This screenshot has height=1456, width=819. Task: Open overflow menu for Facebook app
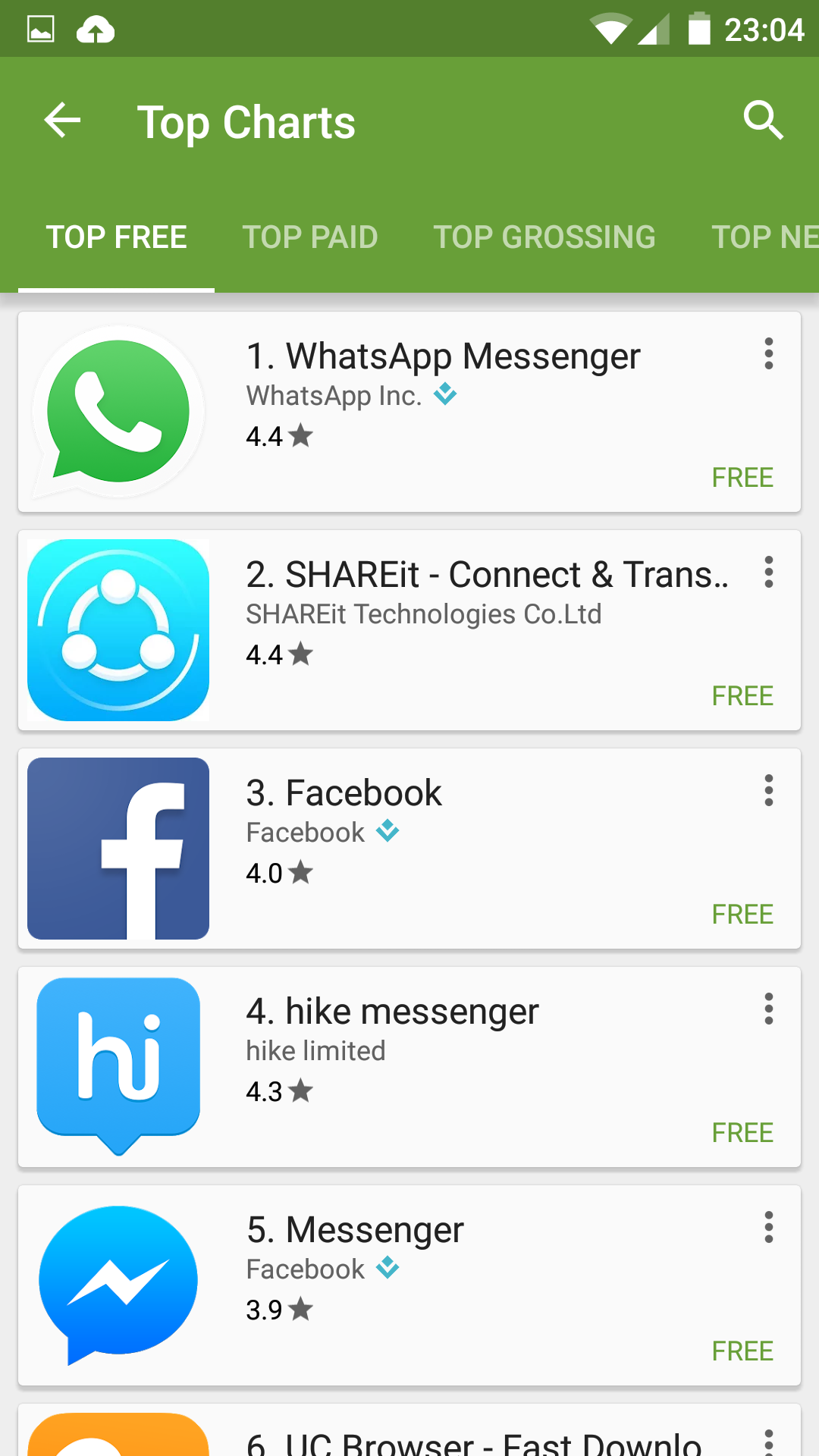click(x=768, y=791)
